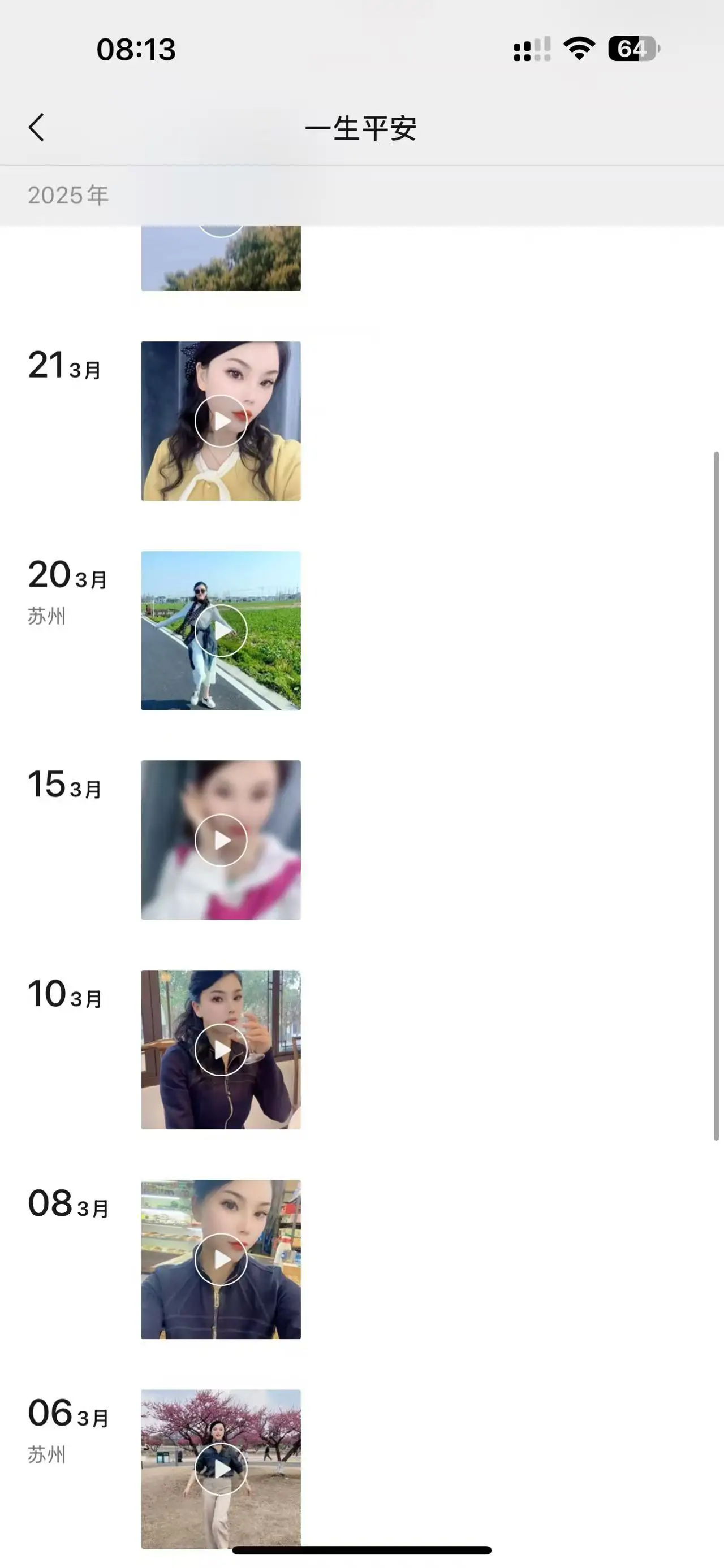Play the blurred 15 March video

click(221, 840)
